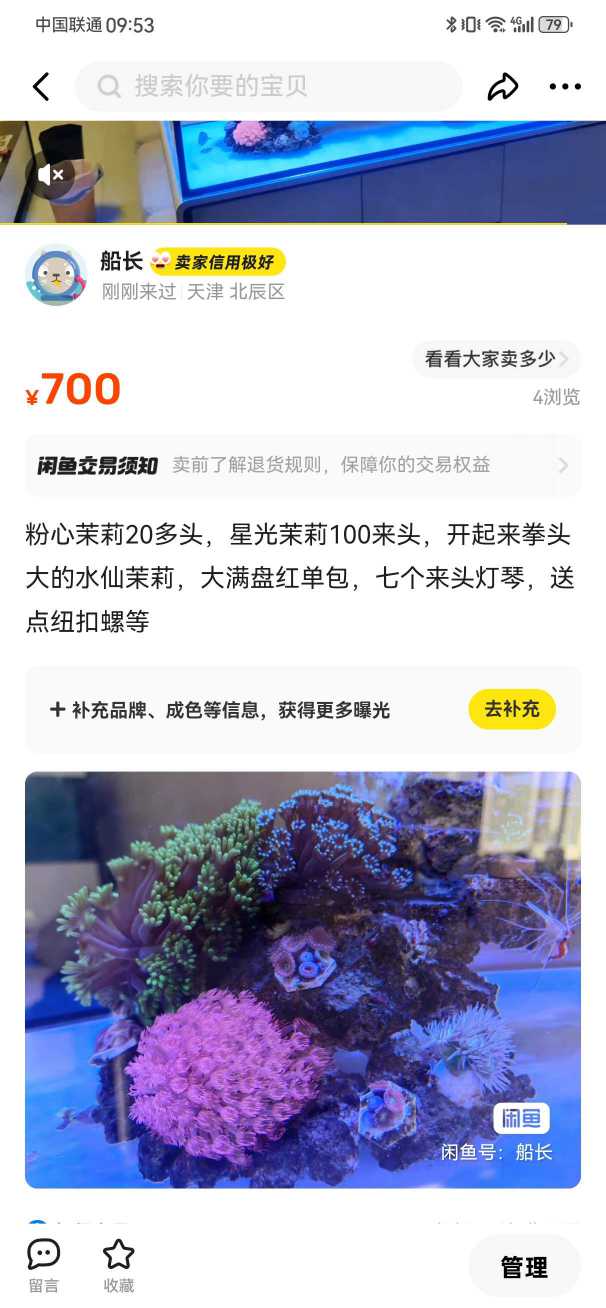The height and width of the screenshot is (1308, 606).
Task: View the coral photo full screen
Action: (x=302, y=979)
